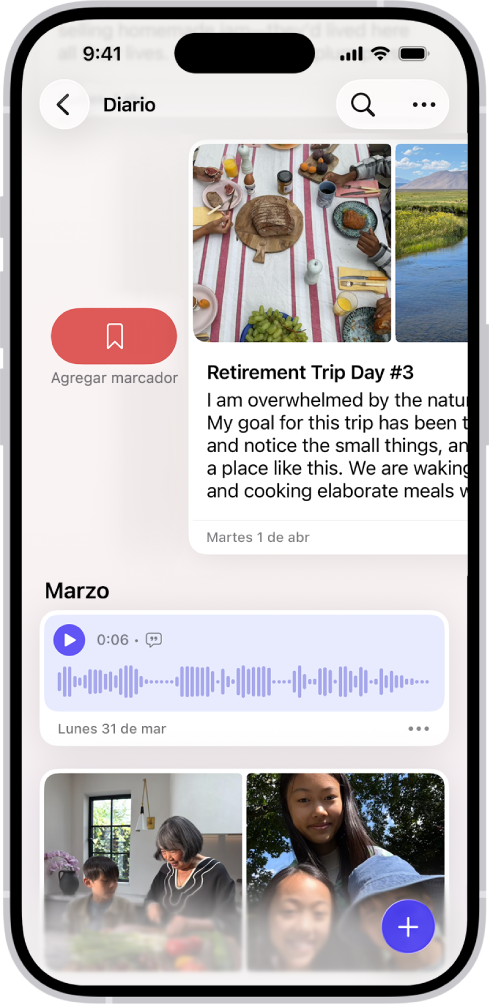Open options for the Lunes 31 de mar entry
The height and width of the screenshot is (1008, 489).
[418, 728]
